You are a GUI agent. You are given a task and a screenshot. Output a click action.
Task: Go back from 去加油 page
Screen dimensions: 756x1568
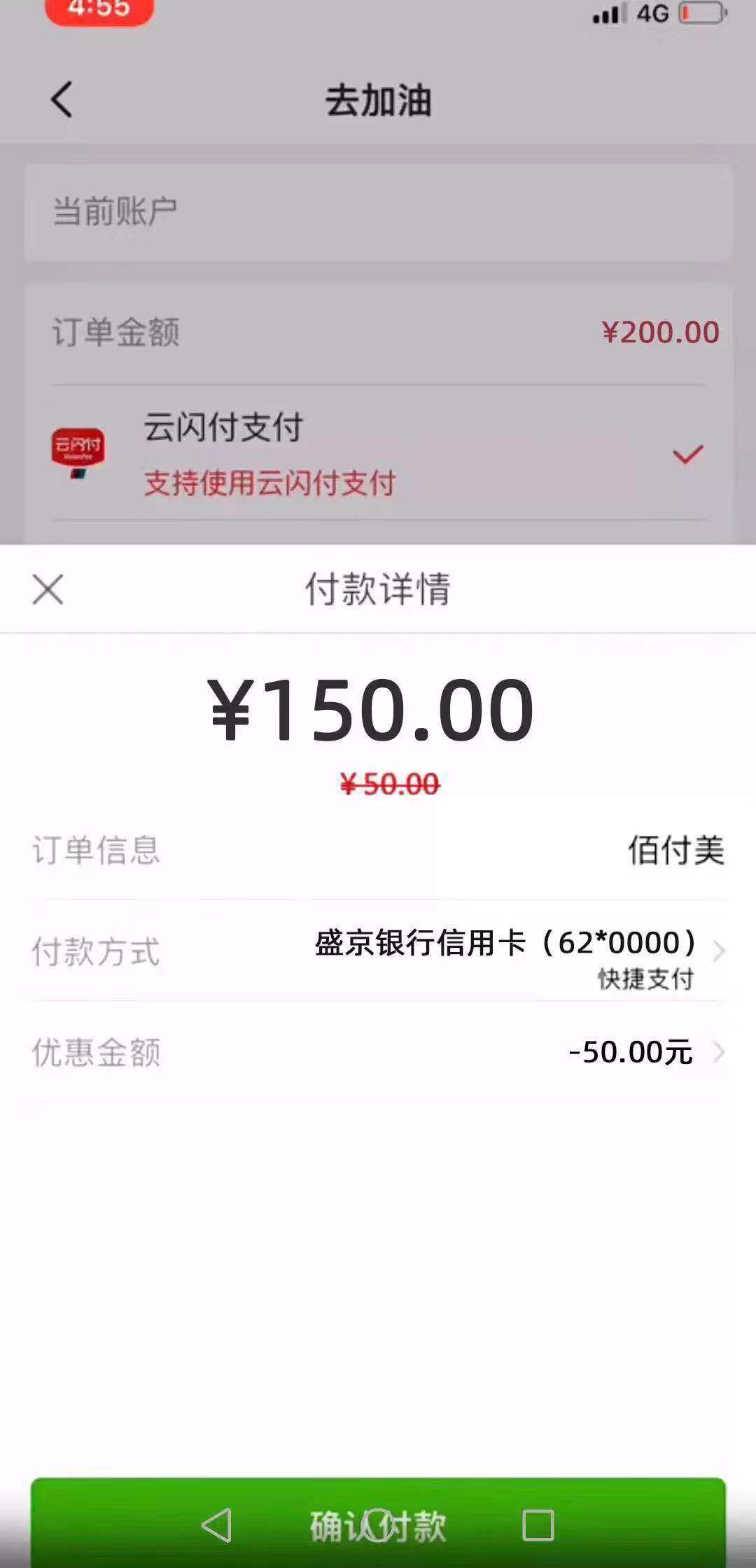62,99
